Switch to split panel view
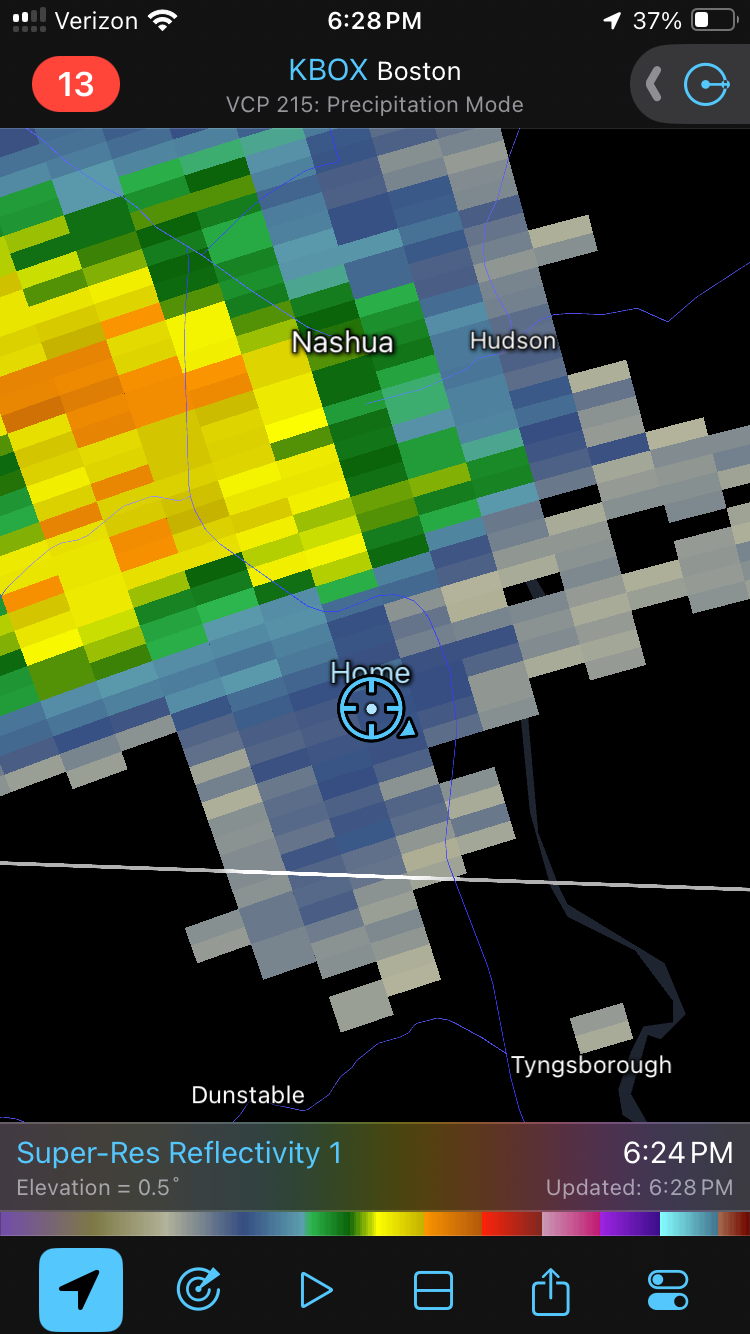This screenshot has width=750, height=1334. (x=433, y=1290)
